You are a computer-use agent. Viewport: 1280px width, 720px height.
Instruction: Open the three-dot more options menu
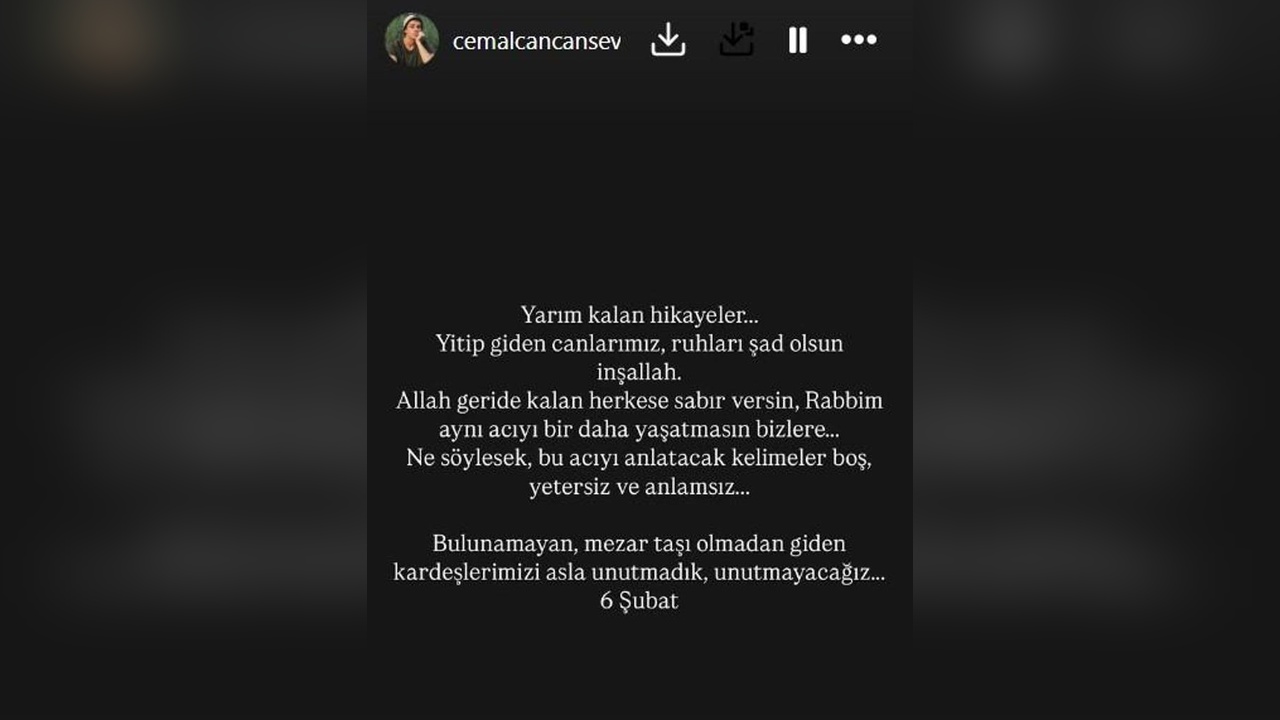tap(858, 40)
